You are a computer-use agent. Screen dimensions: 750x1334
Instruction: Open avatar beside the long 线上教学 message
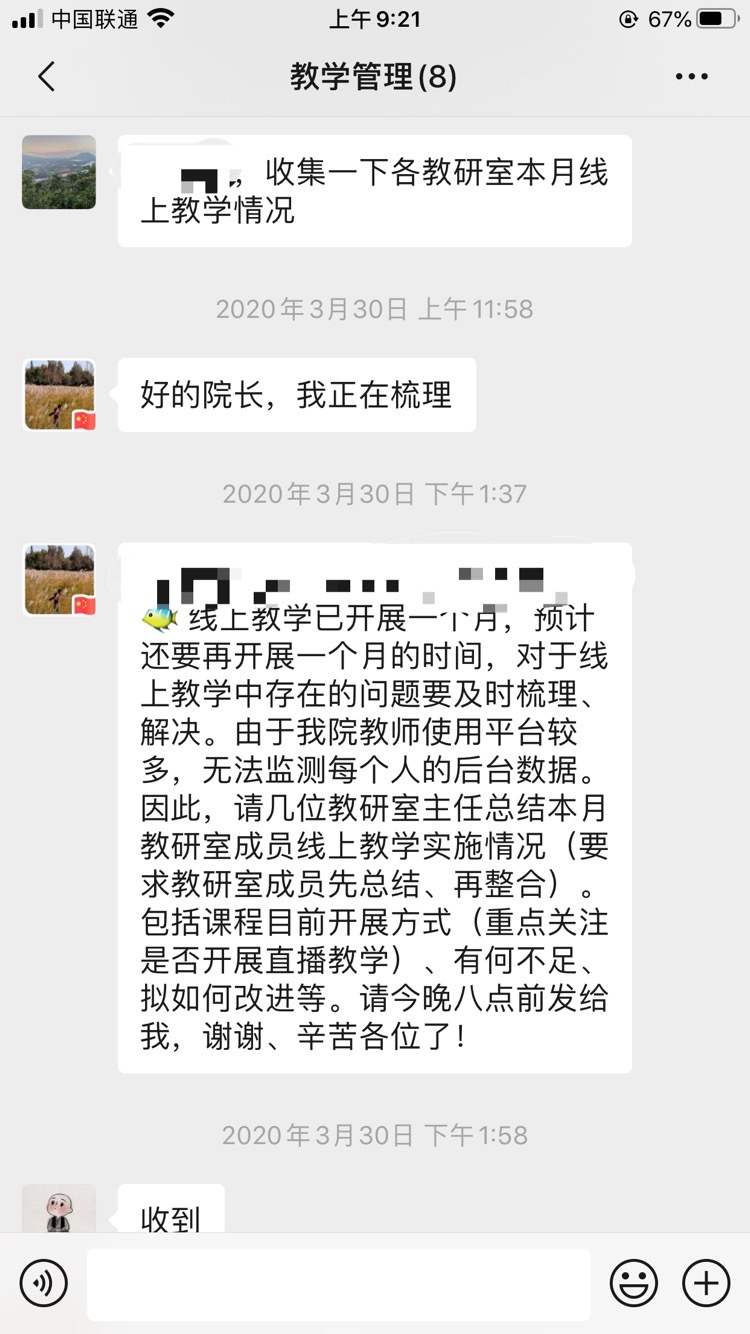coord(59,580)
